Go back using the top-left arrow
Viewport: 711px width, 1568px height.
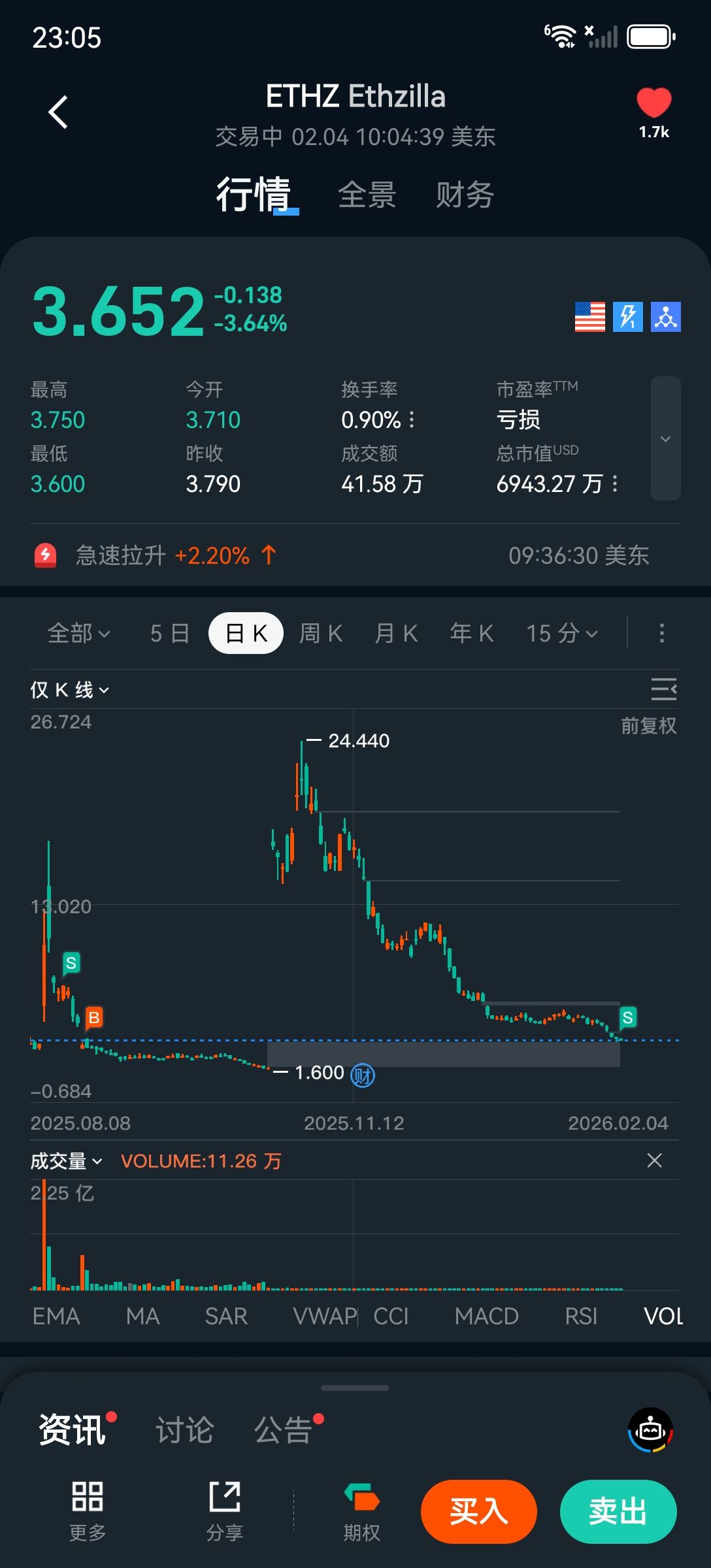(x=58, y=112)
